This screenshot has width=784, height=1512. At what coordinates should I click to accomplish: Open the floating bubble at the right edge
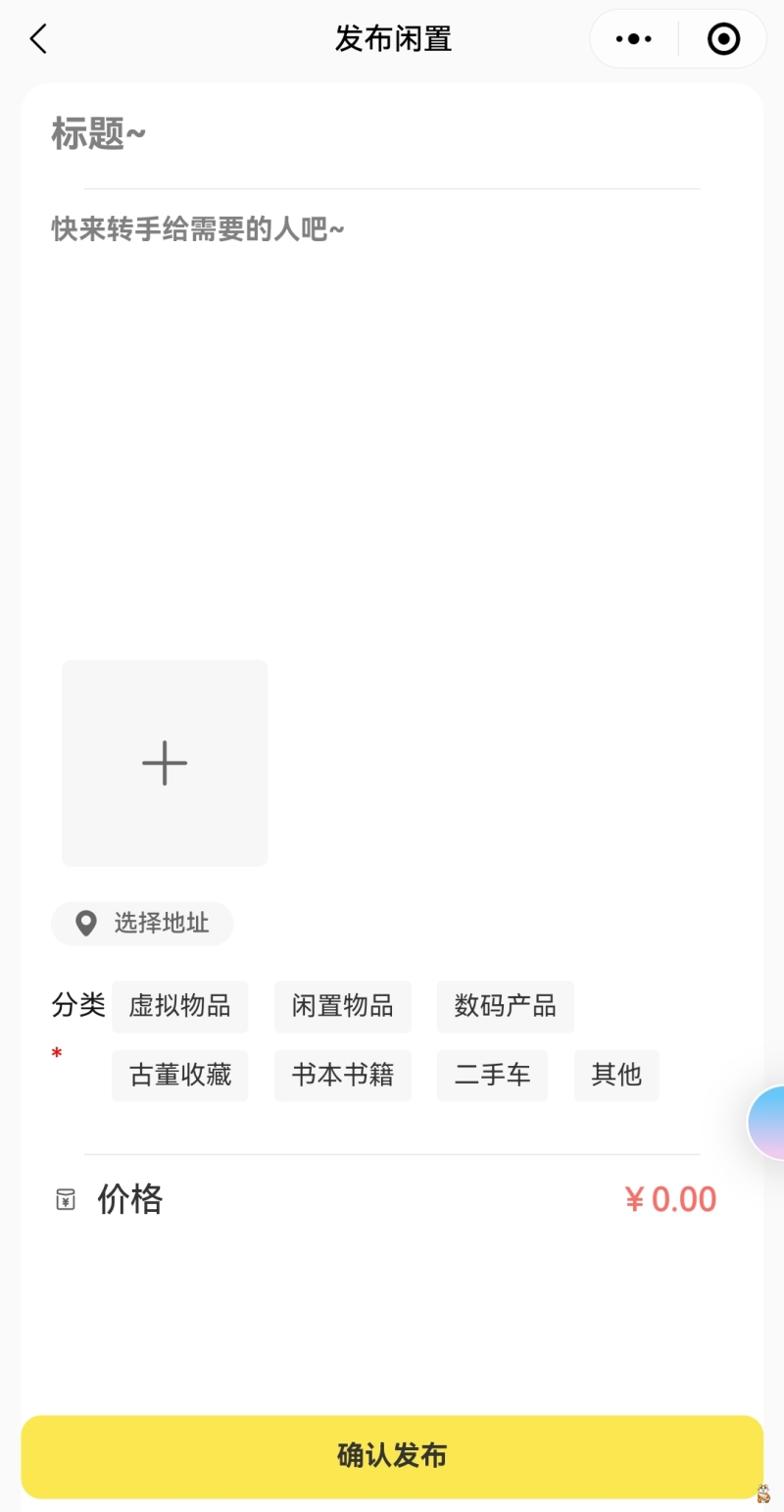[768, 1123]
